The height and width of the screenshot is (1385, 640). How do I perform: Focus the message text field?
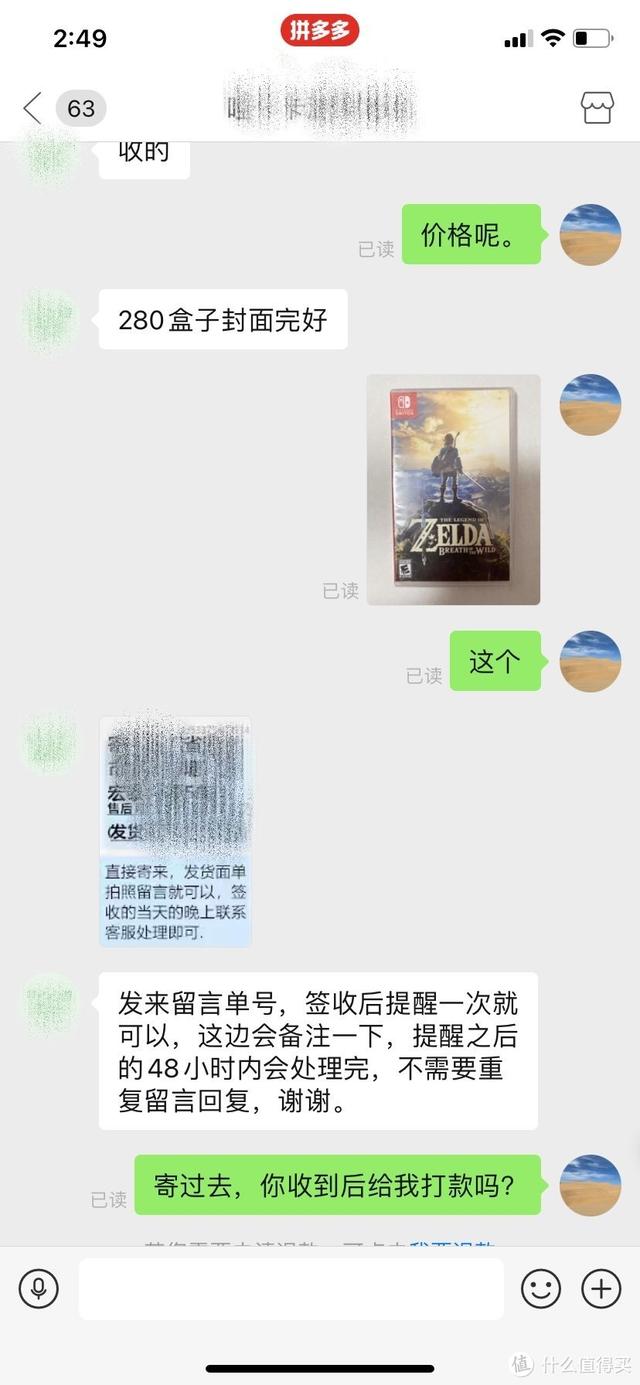[290, 1288]
